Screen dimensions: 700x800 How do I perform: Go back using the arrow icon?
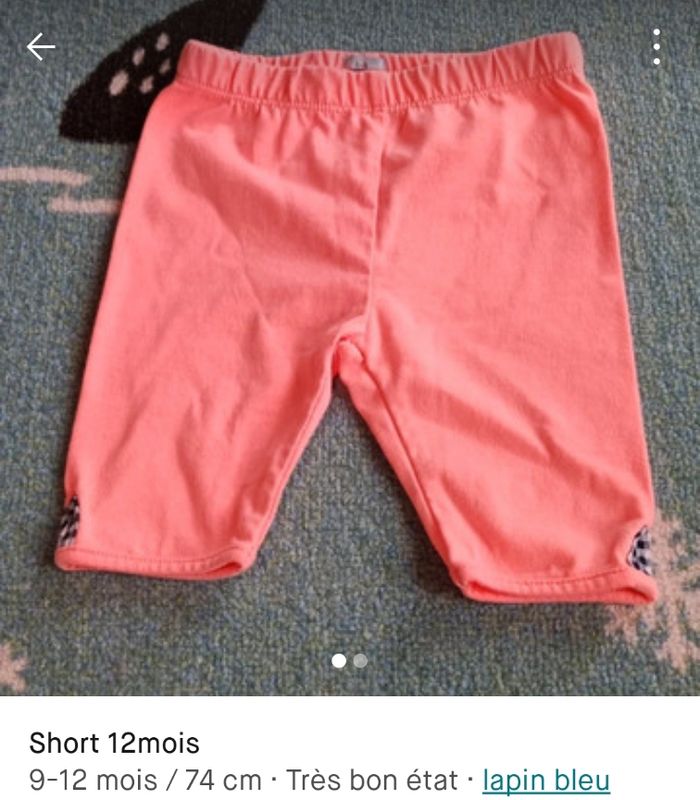(x=40, y=47)
